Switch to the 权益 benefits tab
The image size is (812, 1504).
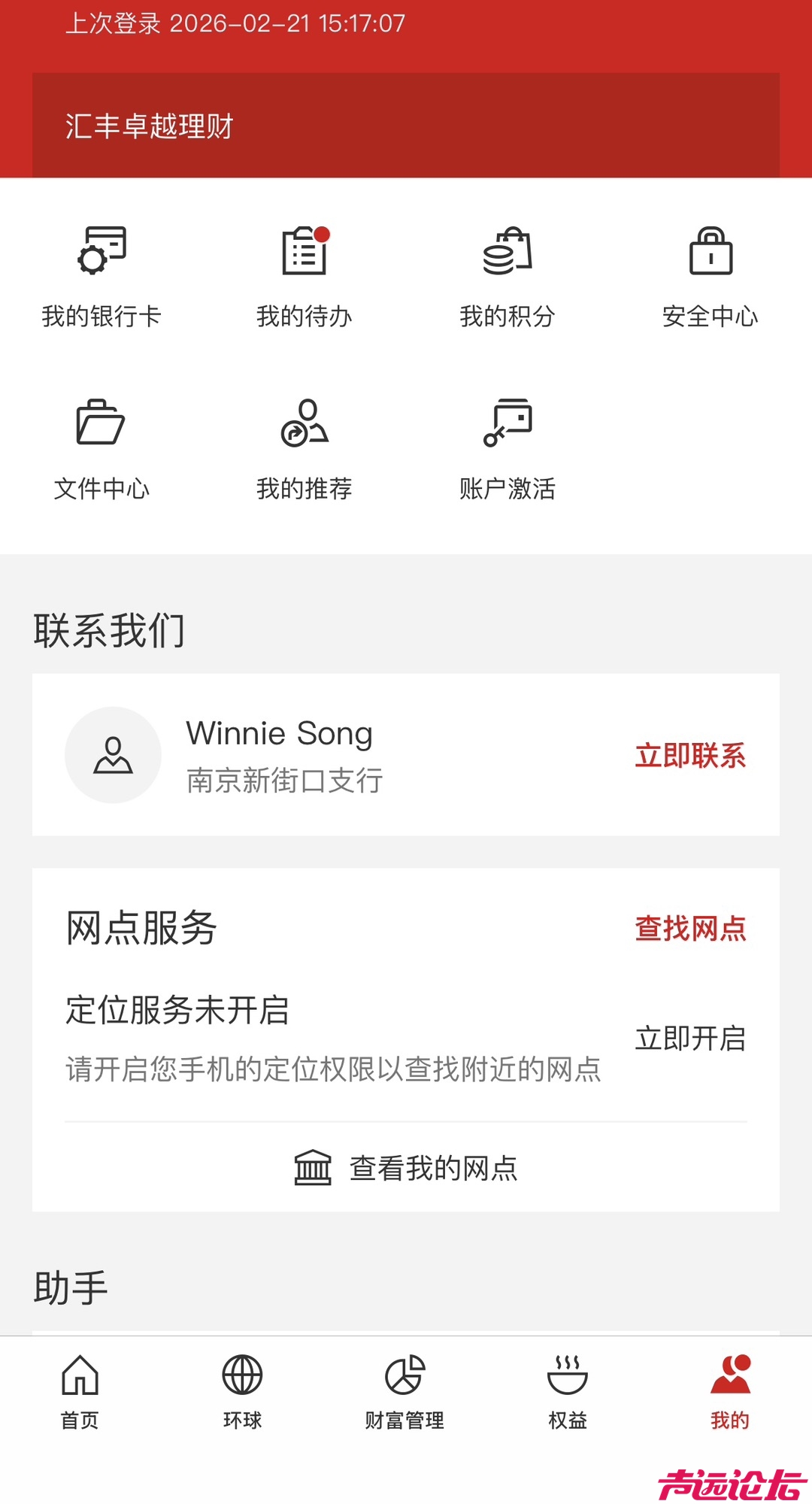[568, 1391]
